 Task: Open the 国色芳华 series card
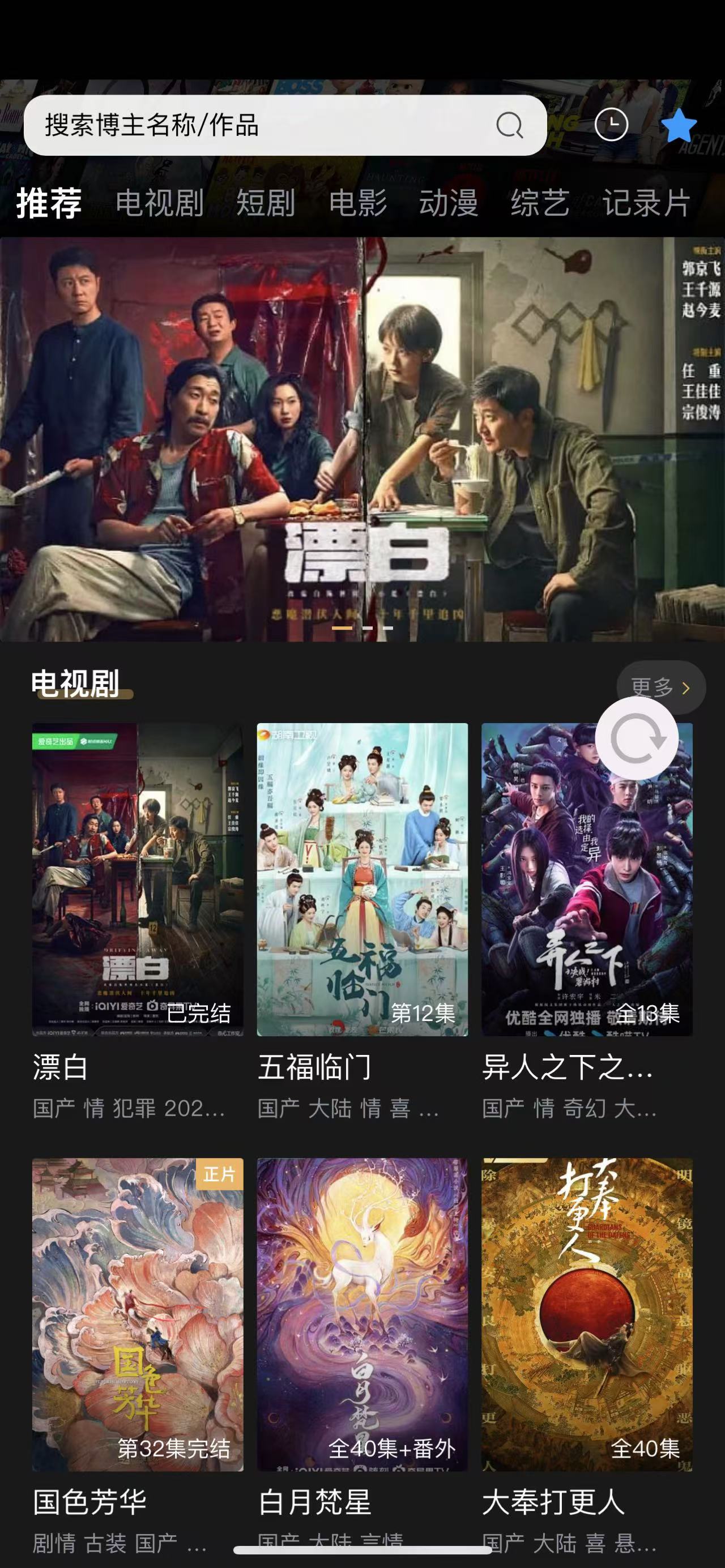(138, 1315)
